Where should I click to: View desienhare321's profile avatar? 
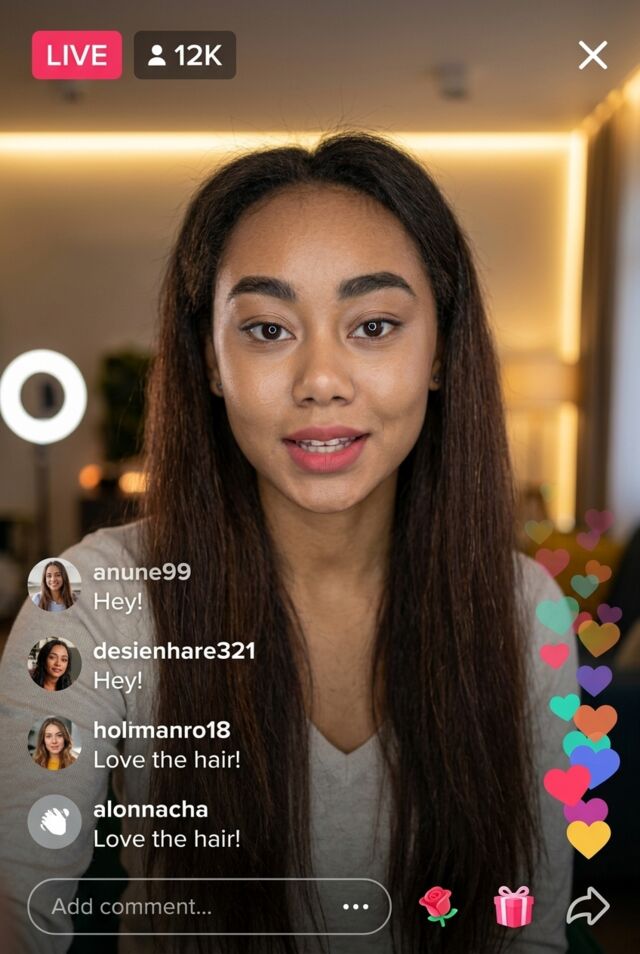(x=55, y=664)
